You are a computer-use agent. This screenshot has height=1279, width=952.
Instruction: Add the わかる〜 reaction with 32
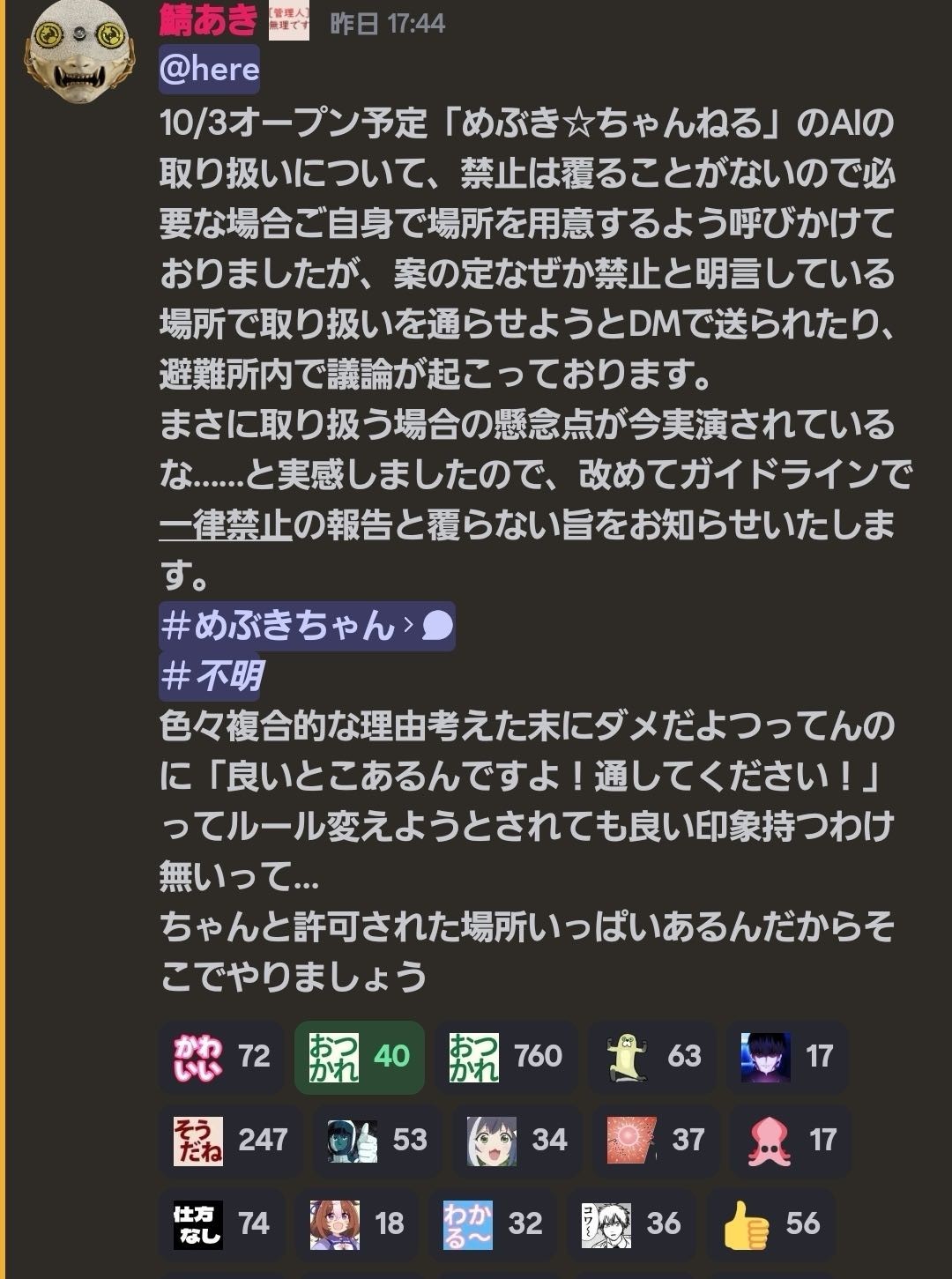pos(493,1223)
